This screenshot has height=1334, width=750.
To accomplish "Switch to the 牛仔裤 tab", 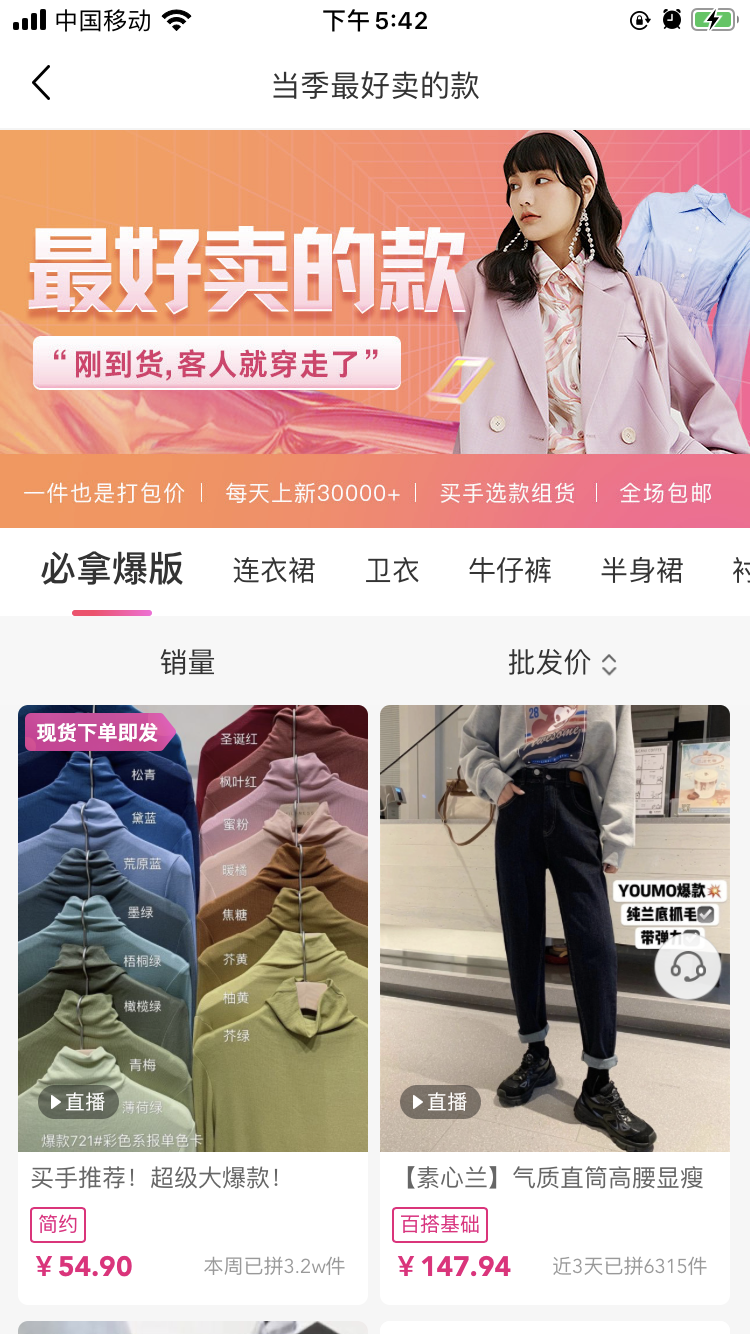I will coord(510,571).
